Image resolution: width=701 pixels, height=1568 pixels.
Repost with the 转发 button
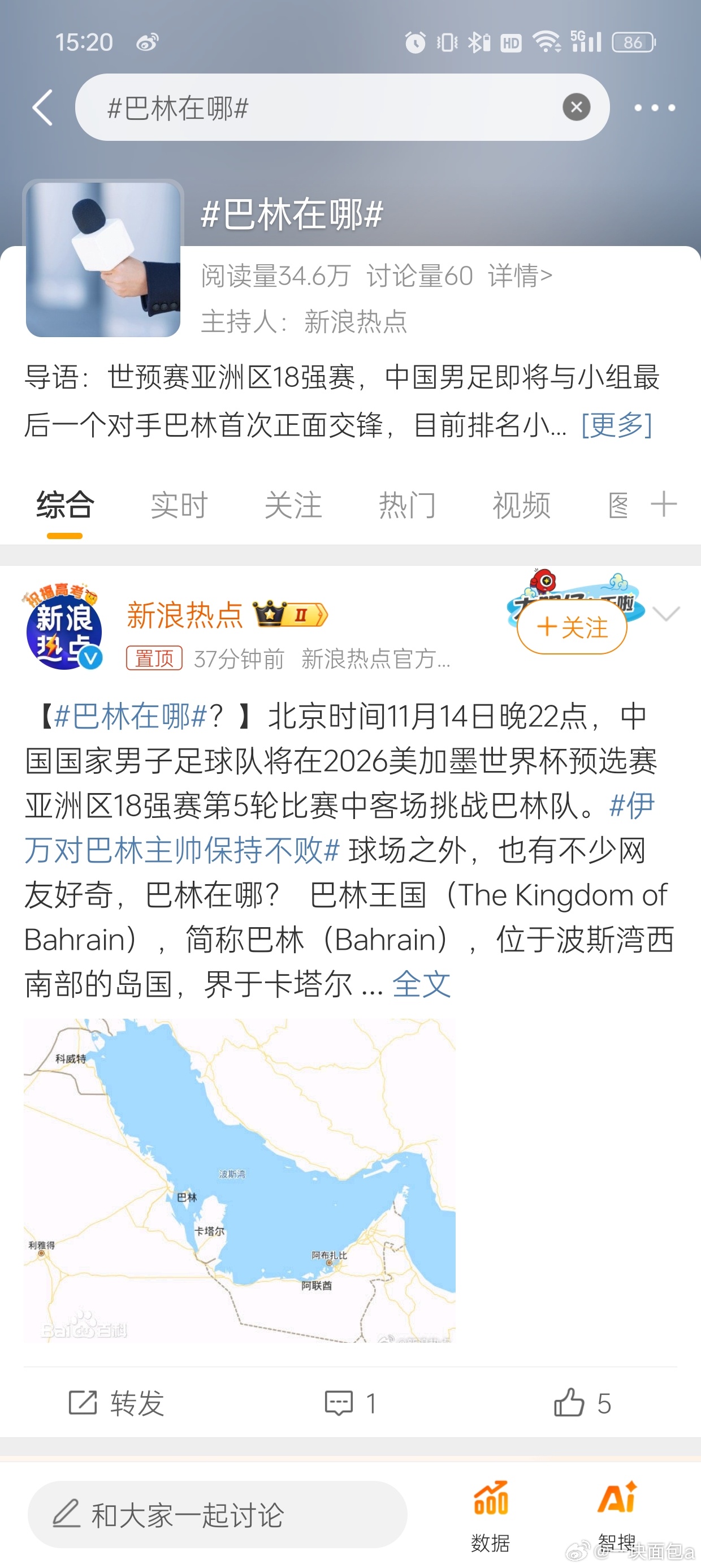[116, 1403]
